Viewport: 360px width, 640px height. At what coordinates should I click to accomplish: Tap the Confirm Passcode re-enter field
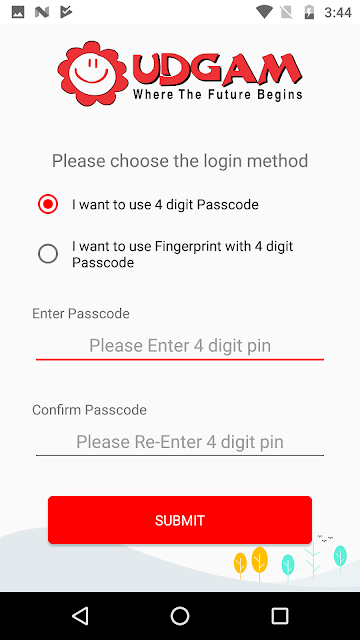[x=180, y=442]
